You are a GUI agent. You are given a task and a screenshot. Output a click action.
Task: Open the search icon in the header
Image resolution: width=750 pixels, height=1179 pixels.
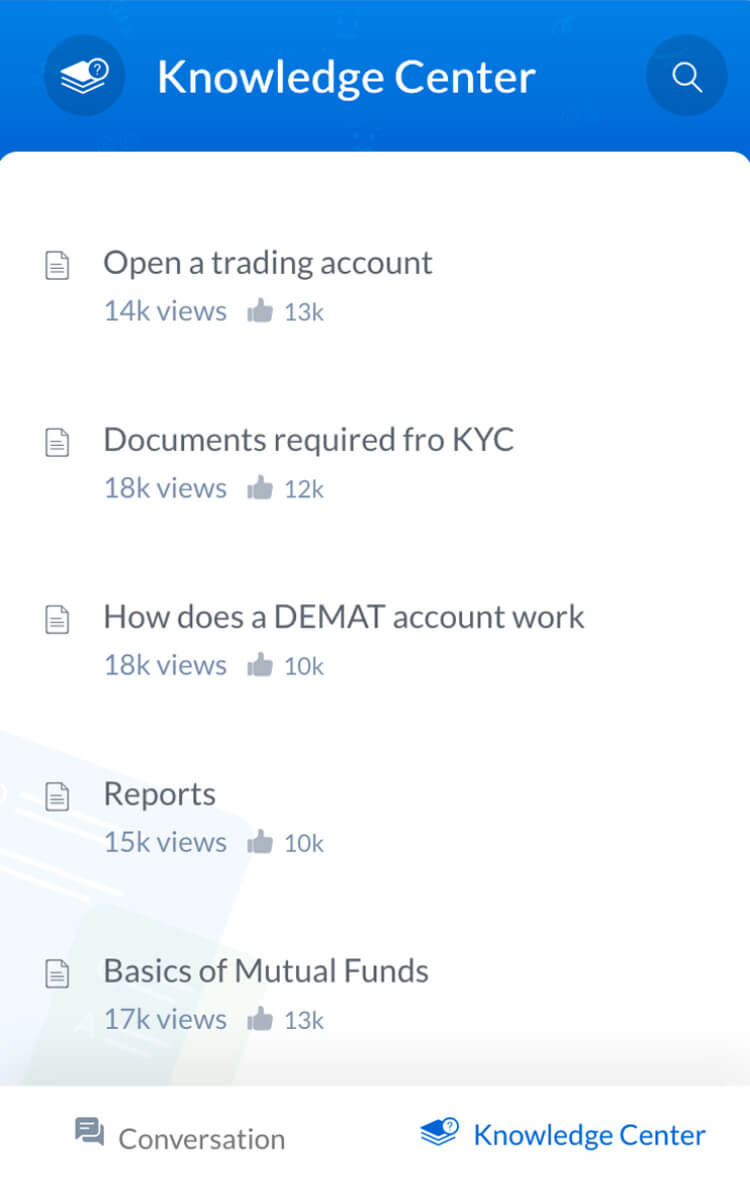687,76
